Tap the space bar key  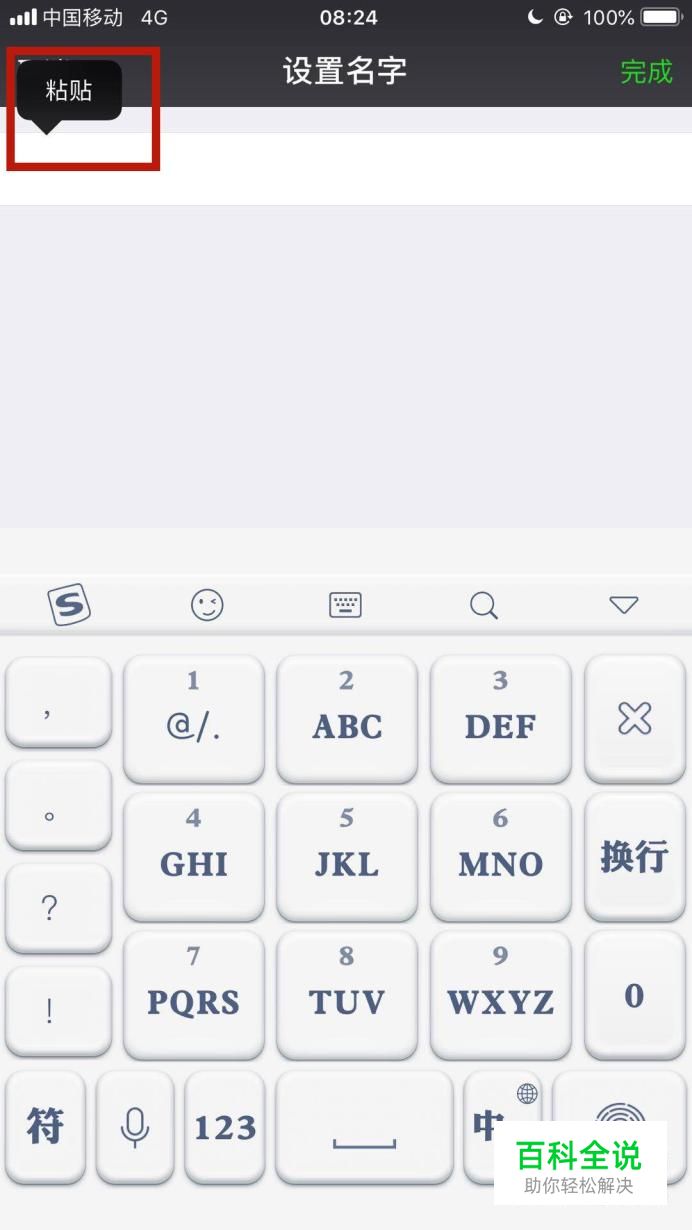pyautogui.click(x=364, y=1126)
